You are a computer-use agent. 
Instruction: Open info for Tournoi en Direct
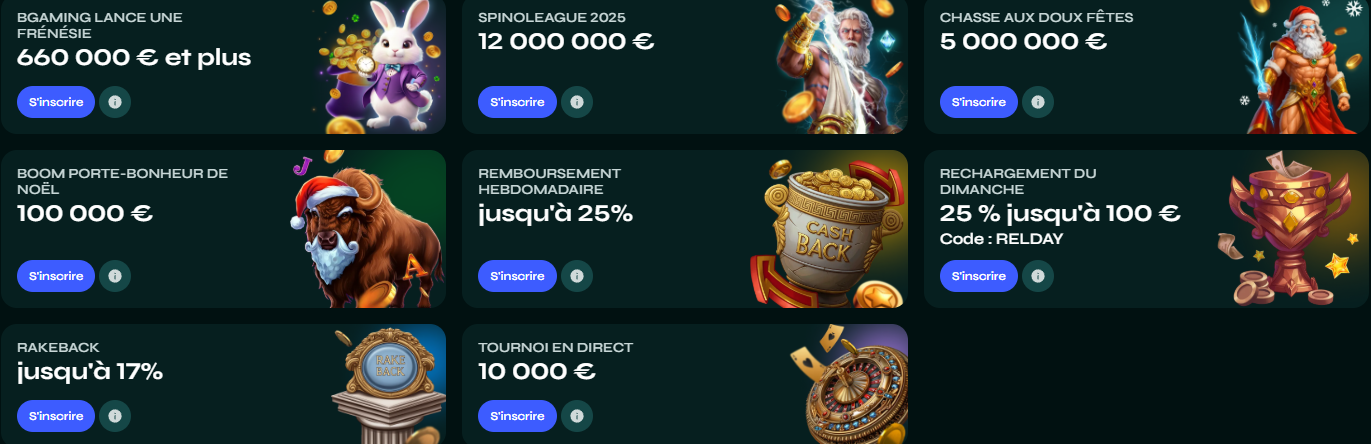point(576,416)
